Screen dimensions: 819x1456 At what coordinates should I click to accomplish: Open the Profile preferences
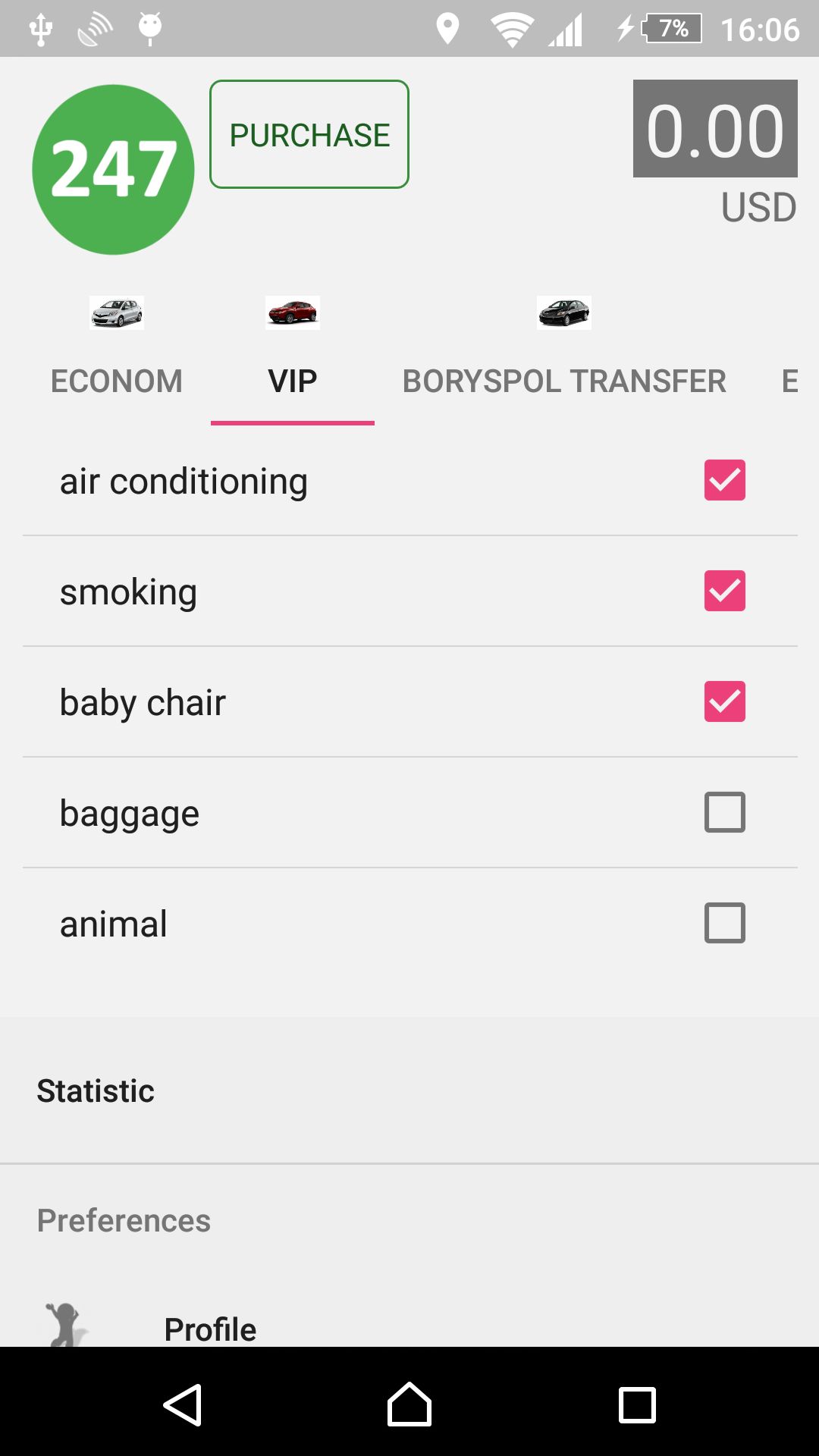point(210,1329)
